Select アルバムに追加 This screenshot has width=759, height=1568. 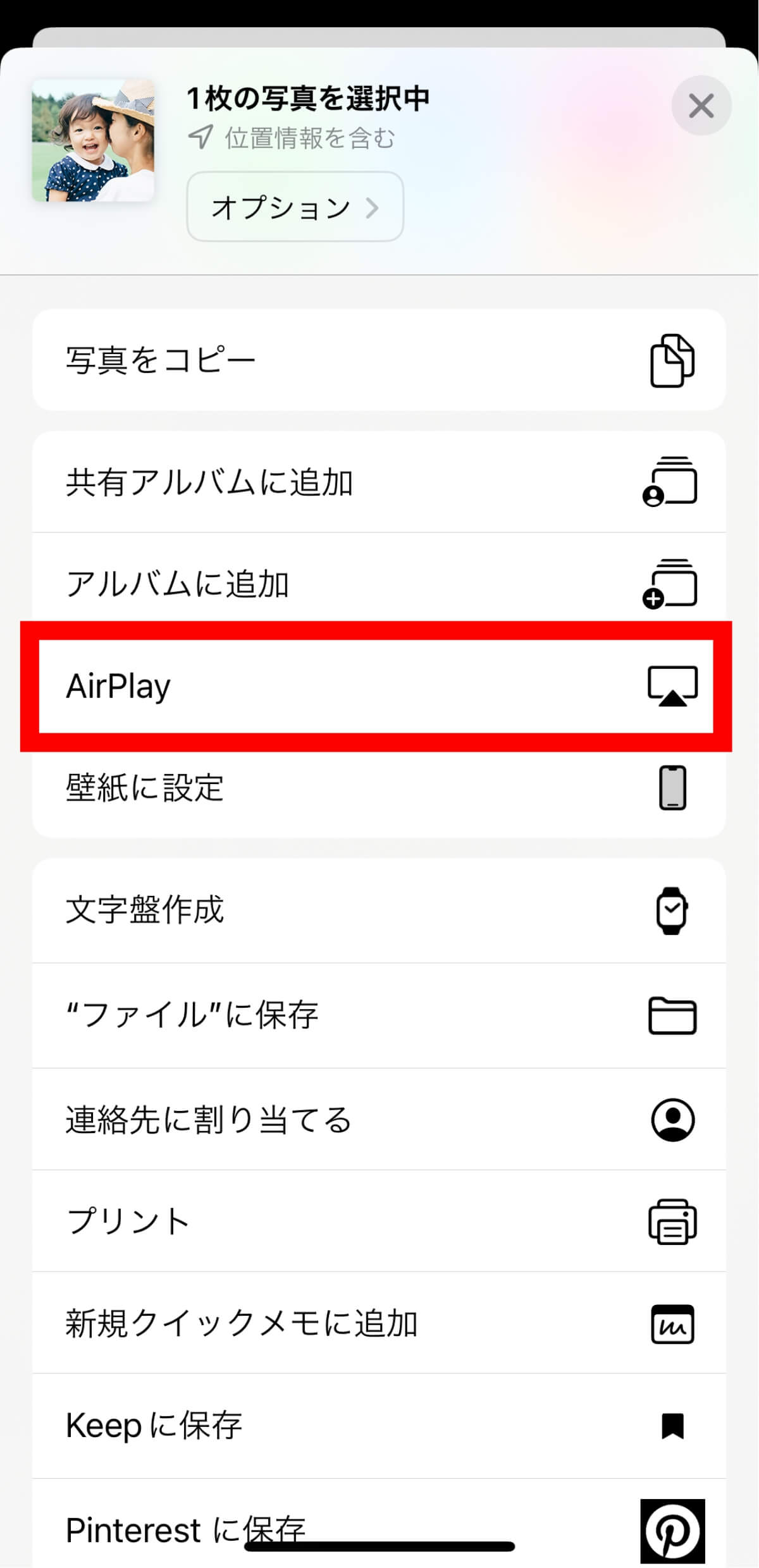(378, 583)
